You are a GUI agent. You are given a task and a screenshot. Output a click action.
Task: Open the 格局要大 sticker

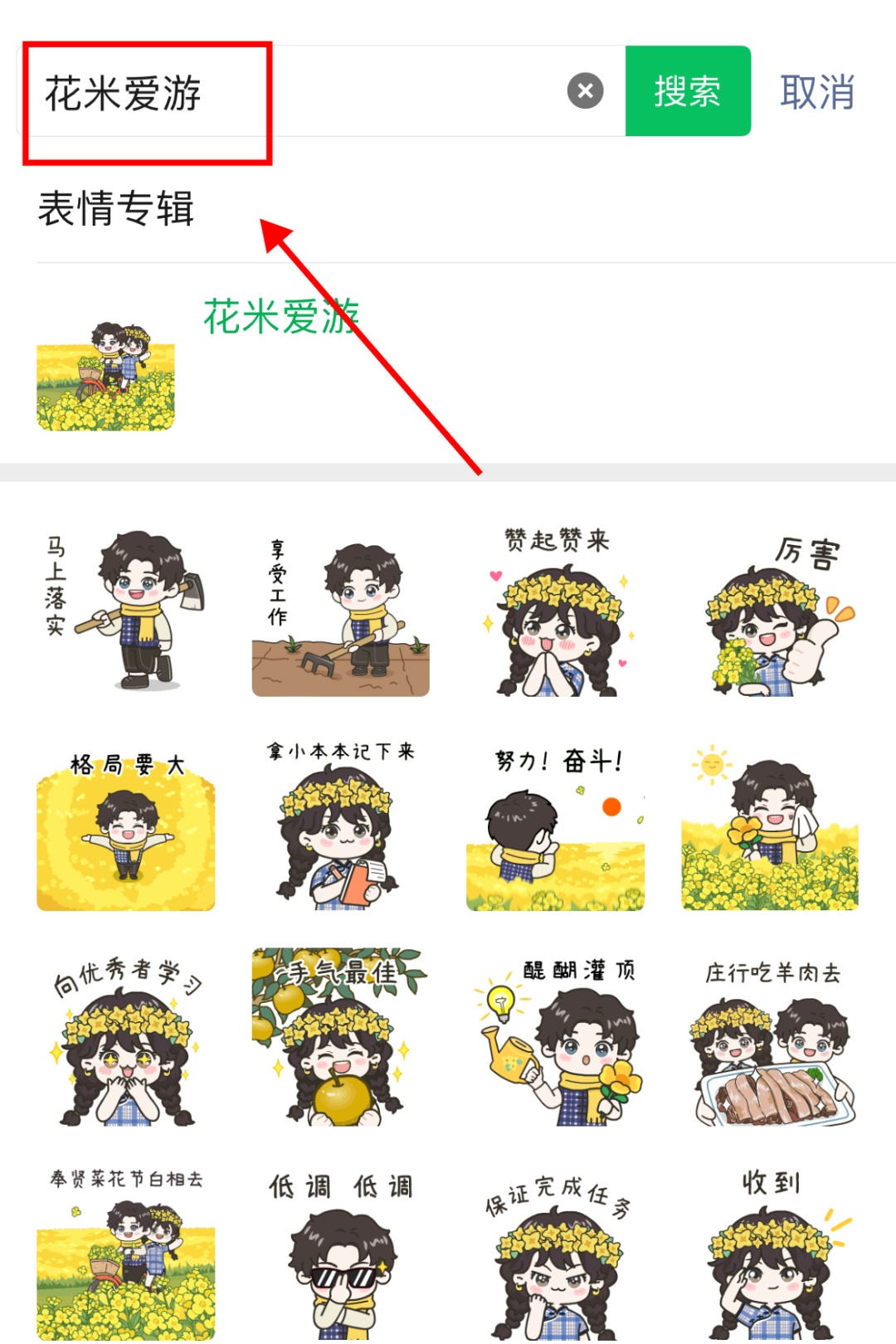coord(126,826)
